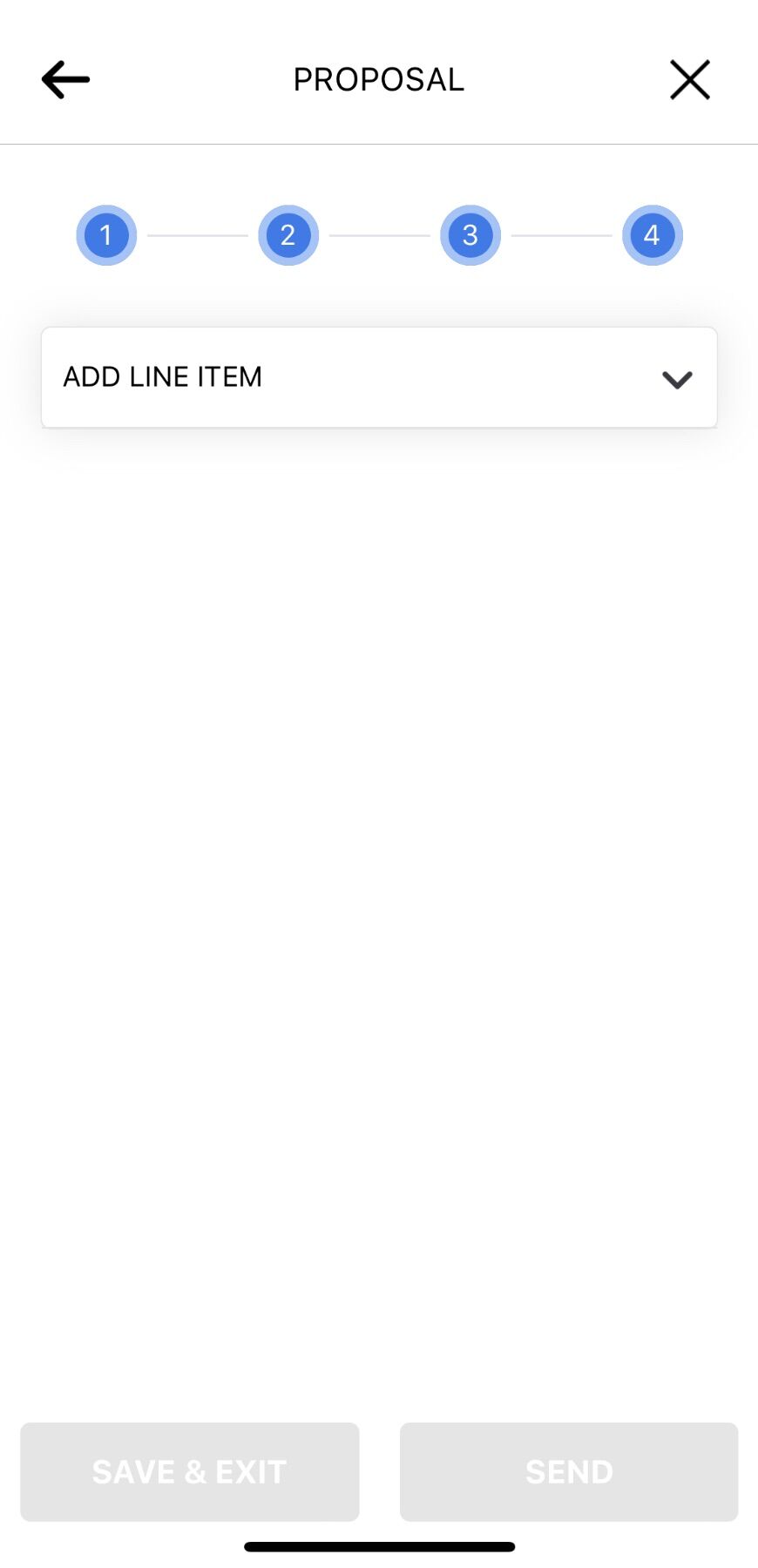
Task: Jump to step 1 of the proposal
Action: coord(106,235)
